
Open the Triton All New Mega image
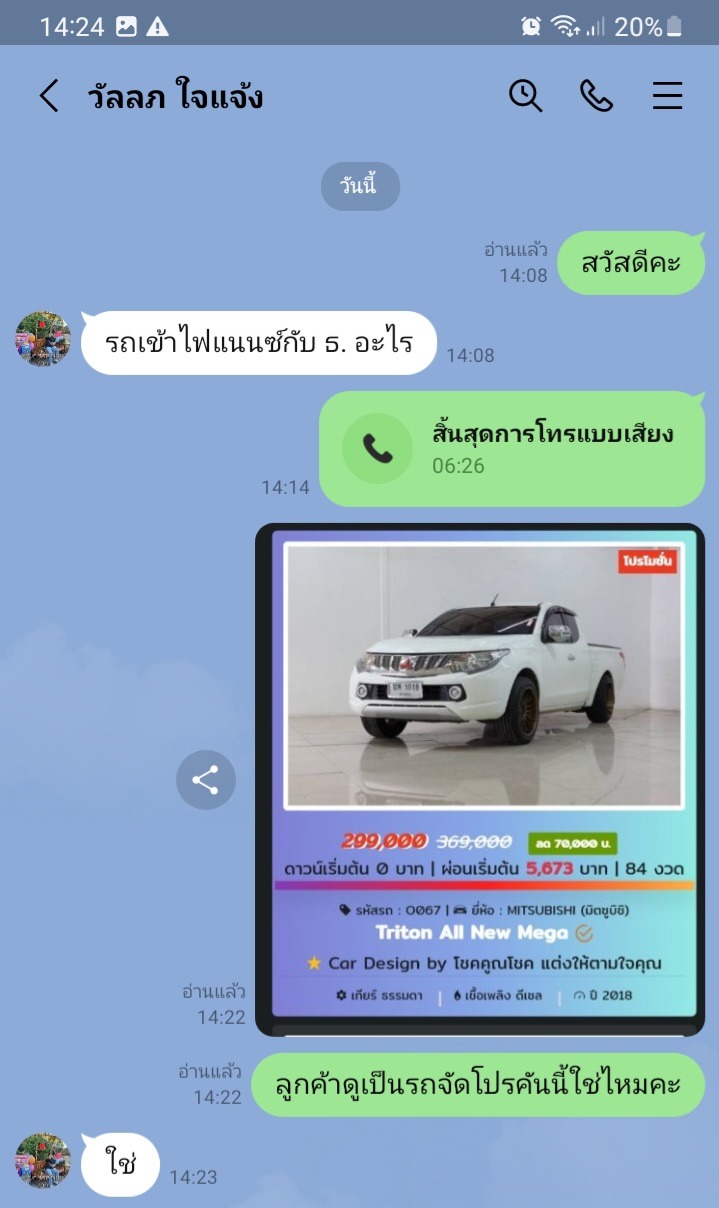point(480,779)
